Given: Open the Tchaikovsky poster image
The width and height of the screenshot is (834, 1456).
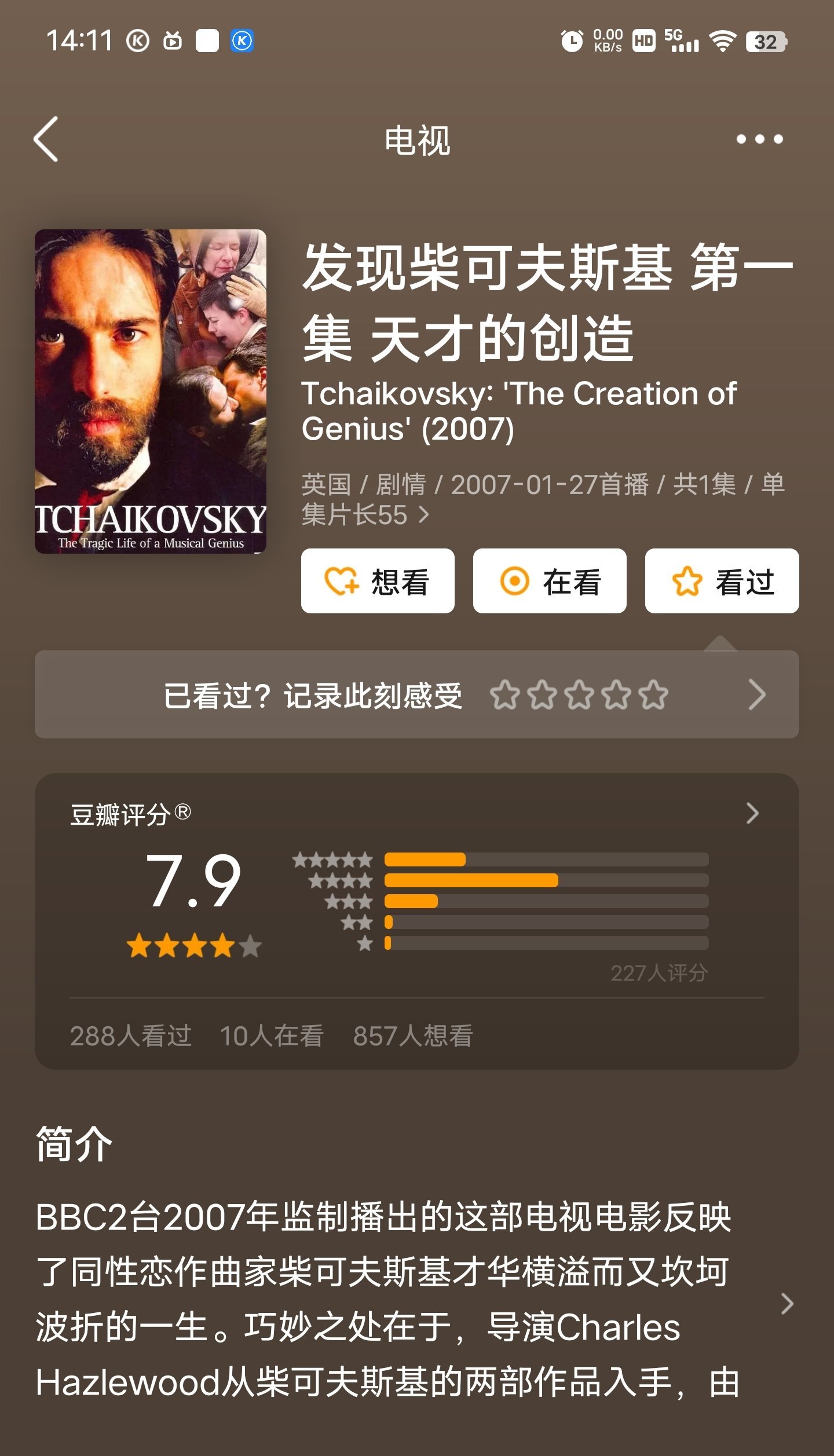Looking at the screenshot, I should click(151, 391).
